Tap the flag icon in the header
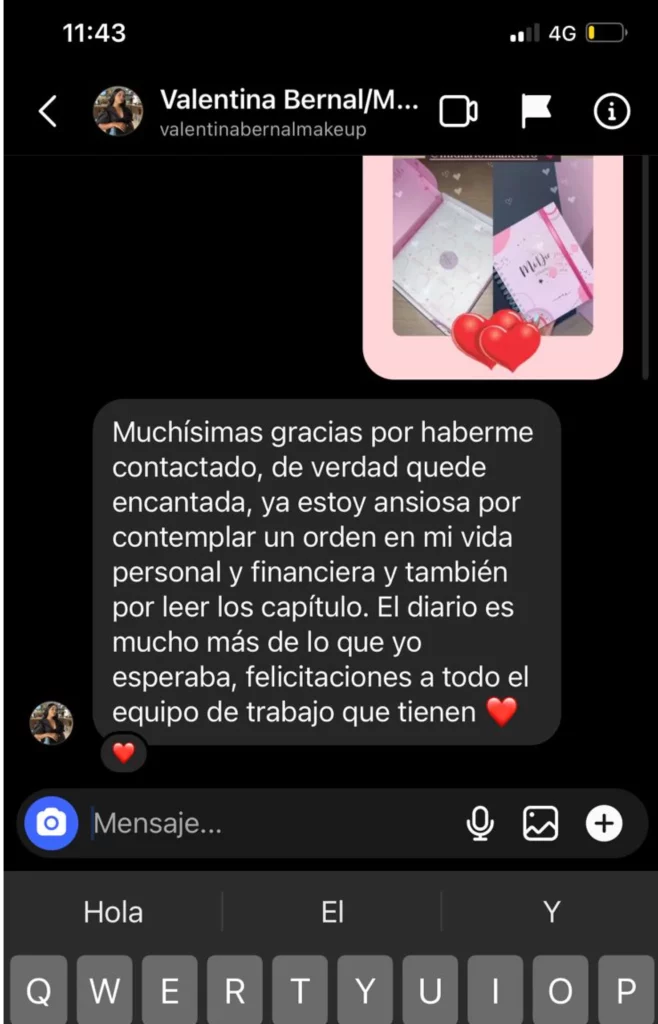Image resolution: width=658 pixels, height=1024 pixels. 536,112
